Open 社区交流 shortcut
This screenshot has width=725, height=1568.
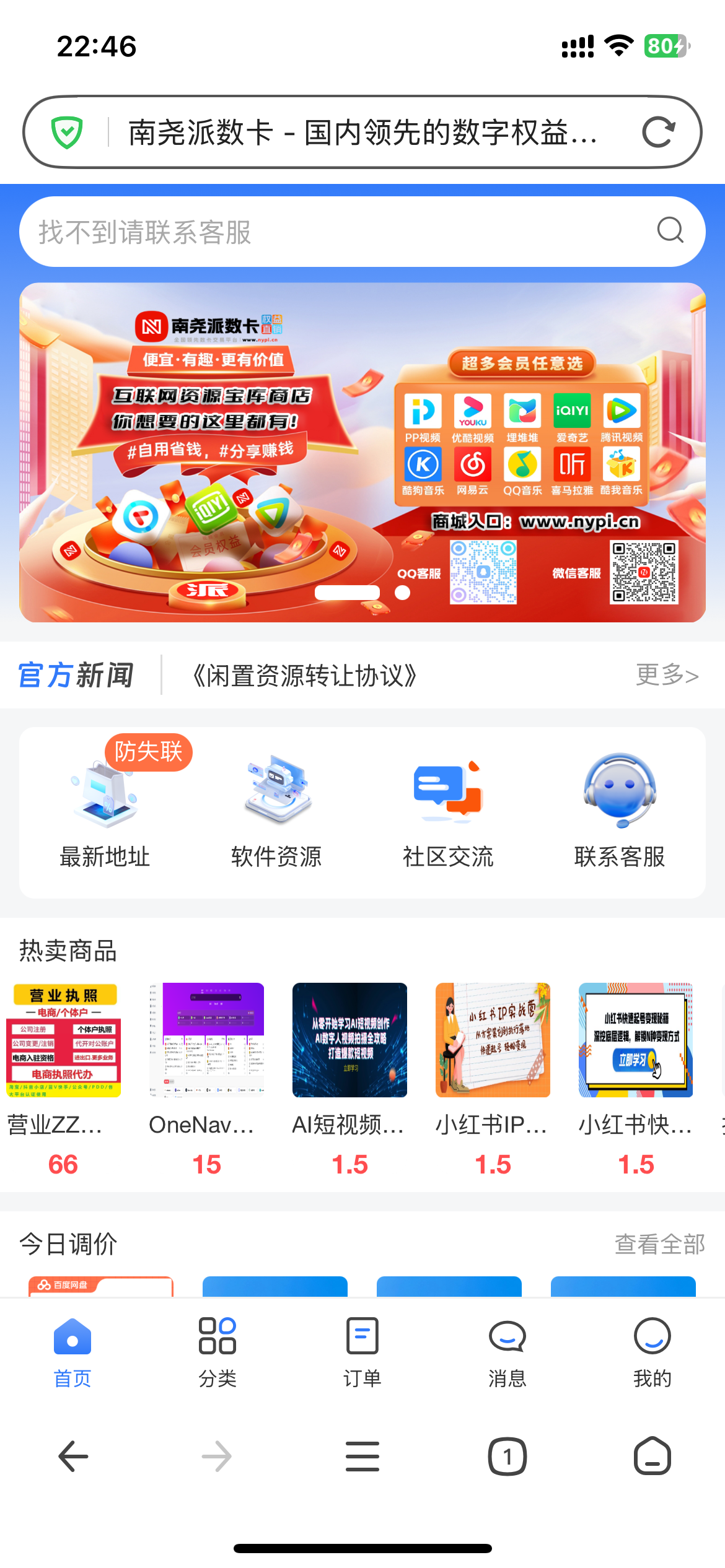(448, 811)
